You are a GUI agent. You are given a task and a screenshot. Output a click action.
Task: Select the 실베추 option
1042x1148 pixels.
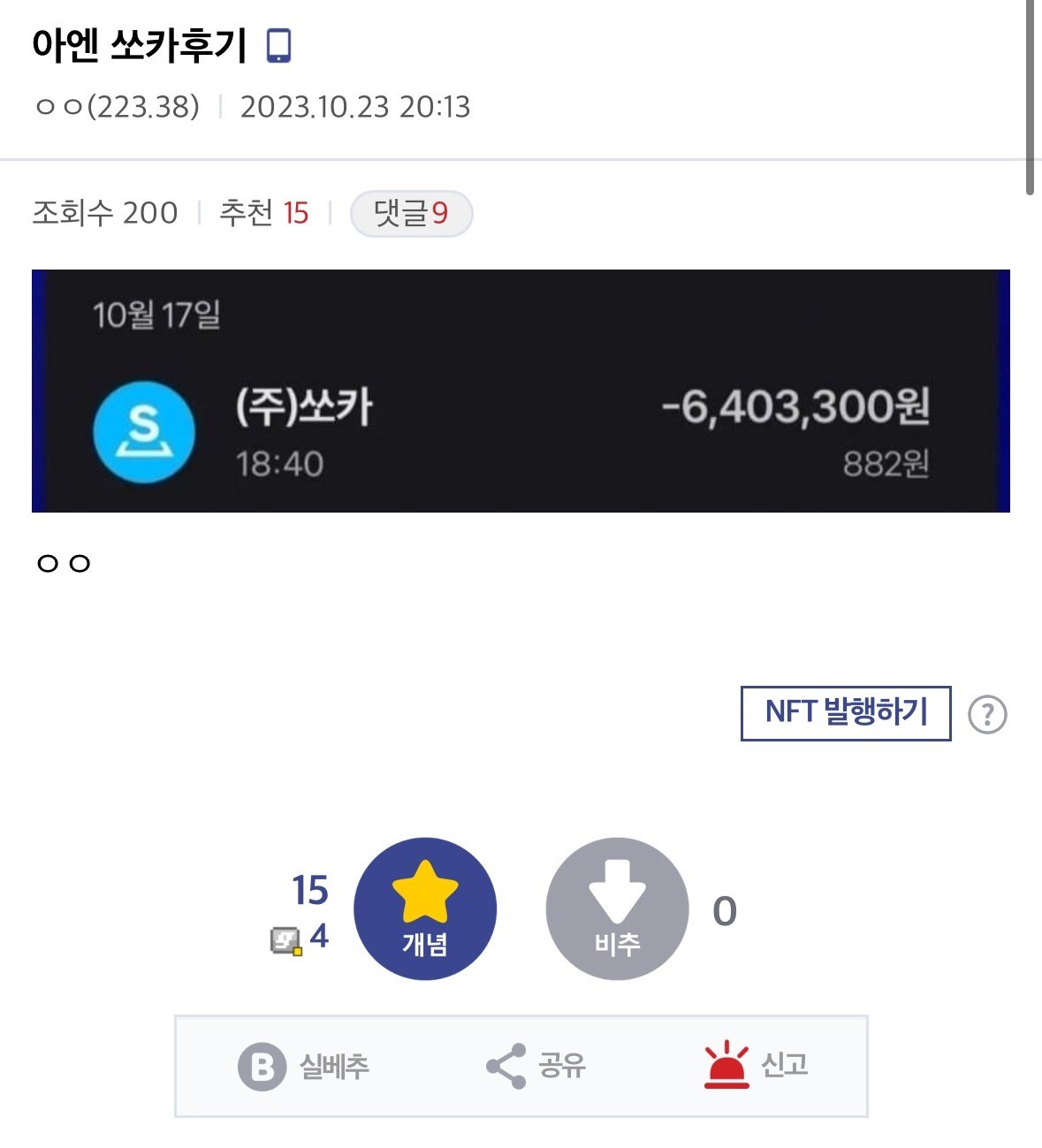pos(305,1066)
